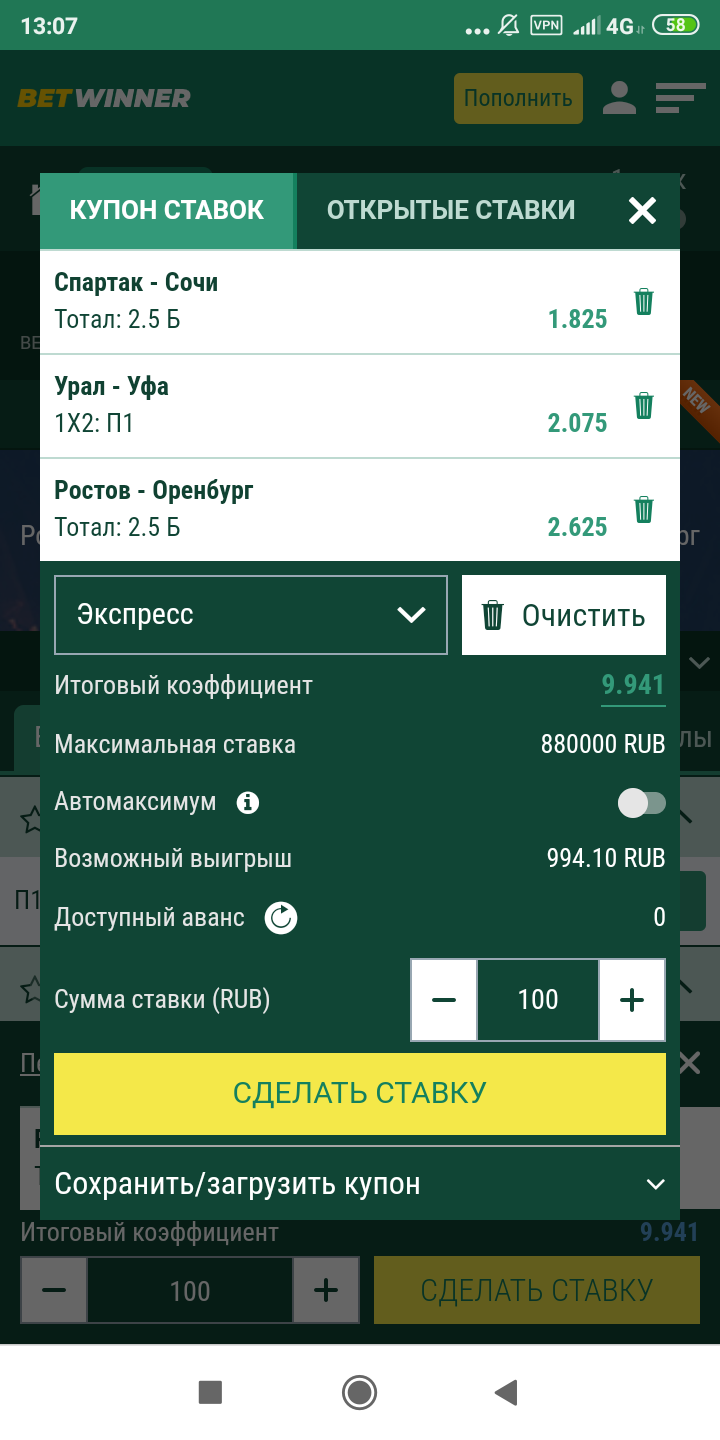Select the Купон ставок tab
Viewport: 720px width, 1440px height.
click(167, 211)
